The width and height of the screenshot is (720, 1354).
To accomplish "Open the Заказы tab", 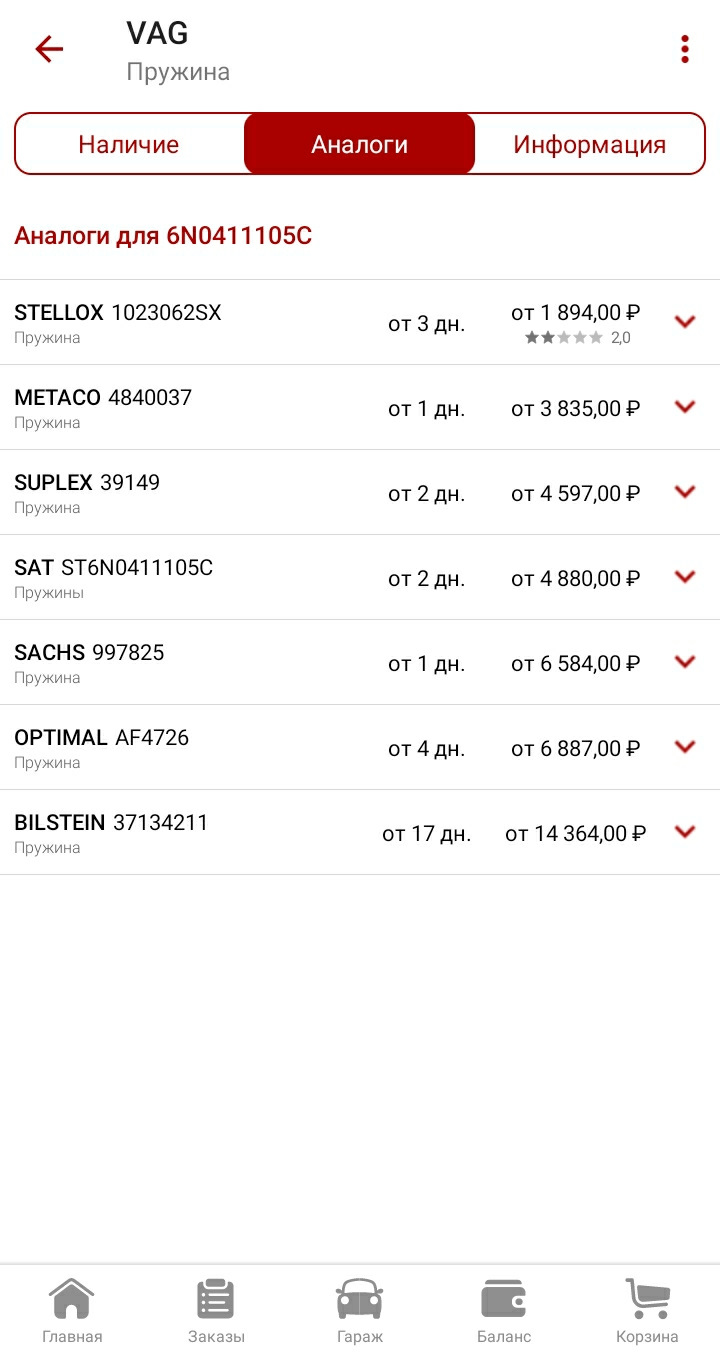I will [x=216, y=1310].
